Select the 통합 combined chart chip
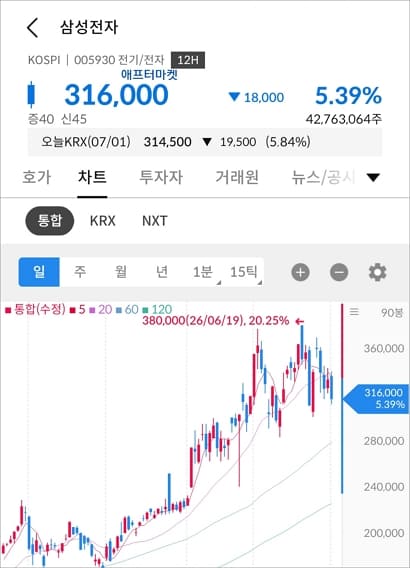 pos(50,221)
